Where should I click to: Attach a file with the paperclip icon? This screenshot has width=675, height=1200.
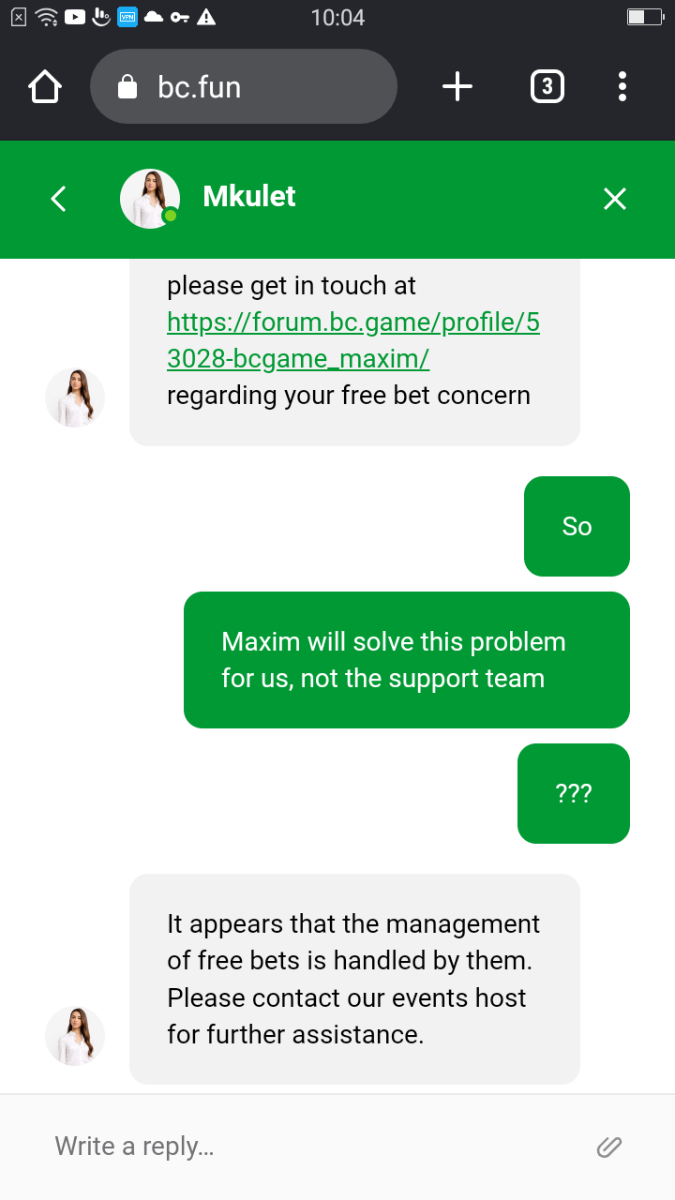pyautogui.click(x=609, y=1147)
